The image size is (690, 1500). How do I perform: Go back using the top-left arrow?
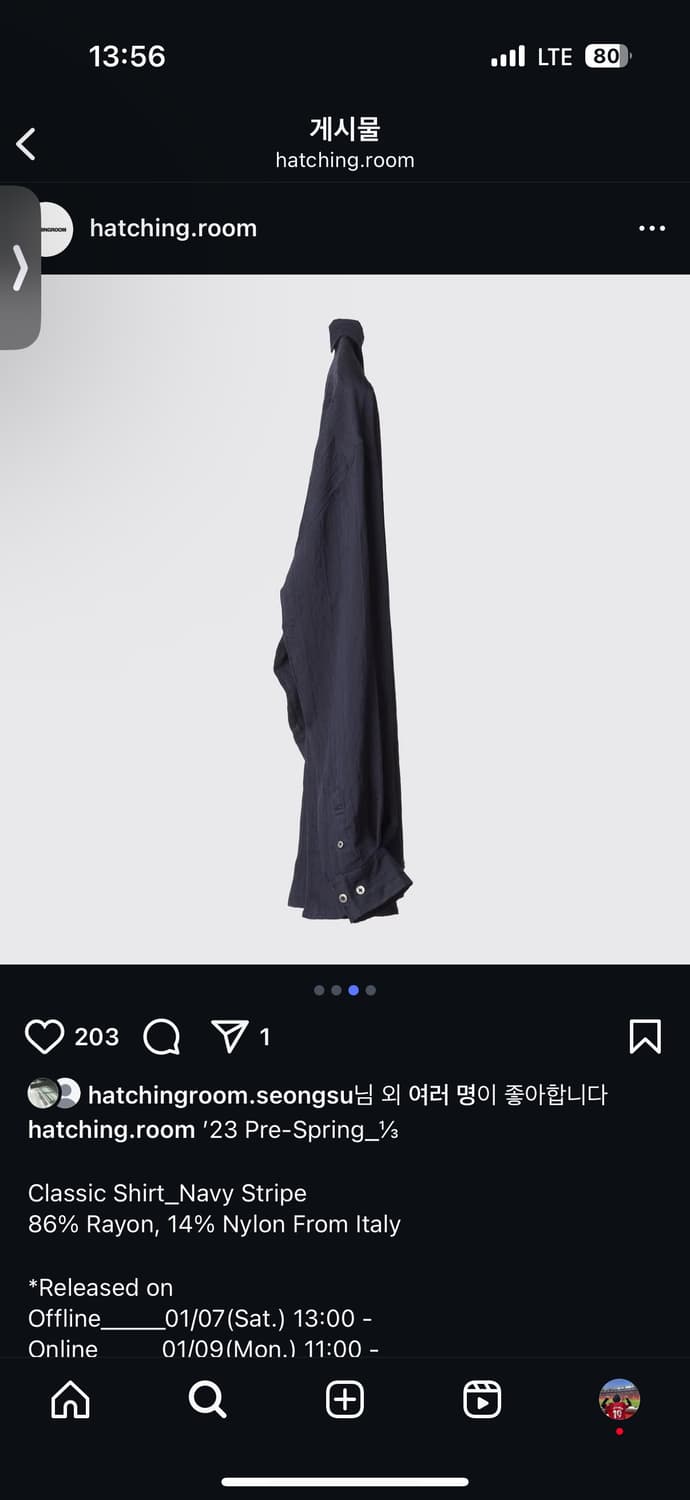[27, 144]
